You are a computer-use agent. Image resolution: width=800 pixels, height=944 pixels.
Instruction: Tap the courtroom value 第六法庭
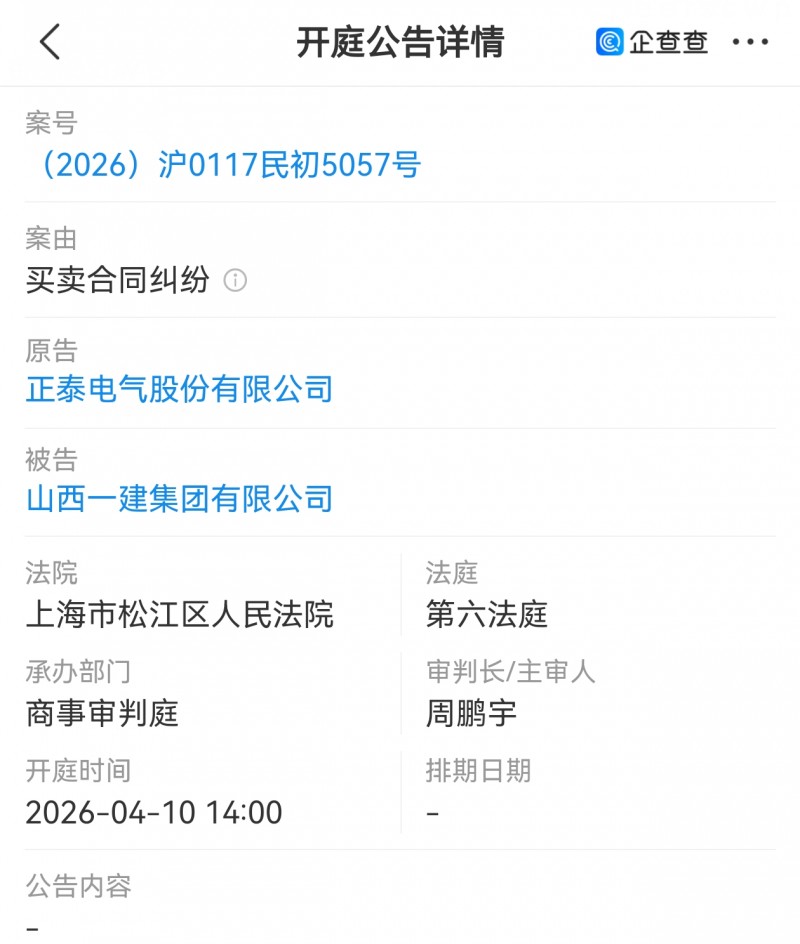click(484, 617)
